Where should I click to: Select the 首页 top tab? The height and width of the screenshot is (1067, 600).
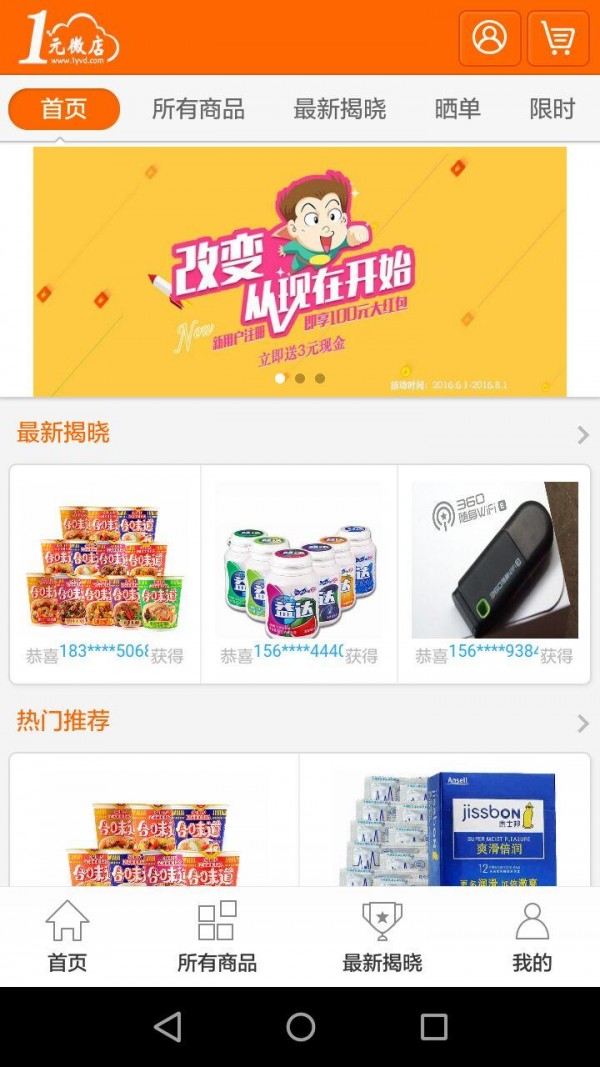pyautogui.click(x=64, y=109)
